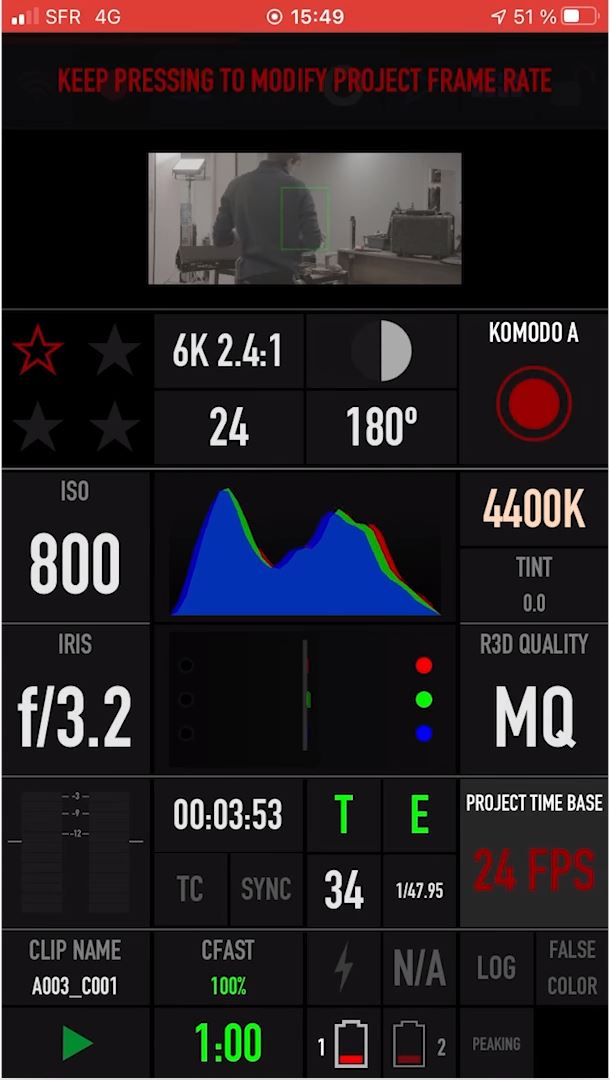Open clip playback with the green play icon

pyautogui.click(x=76, y=1044)
